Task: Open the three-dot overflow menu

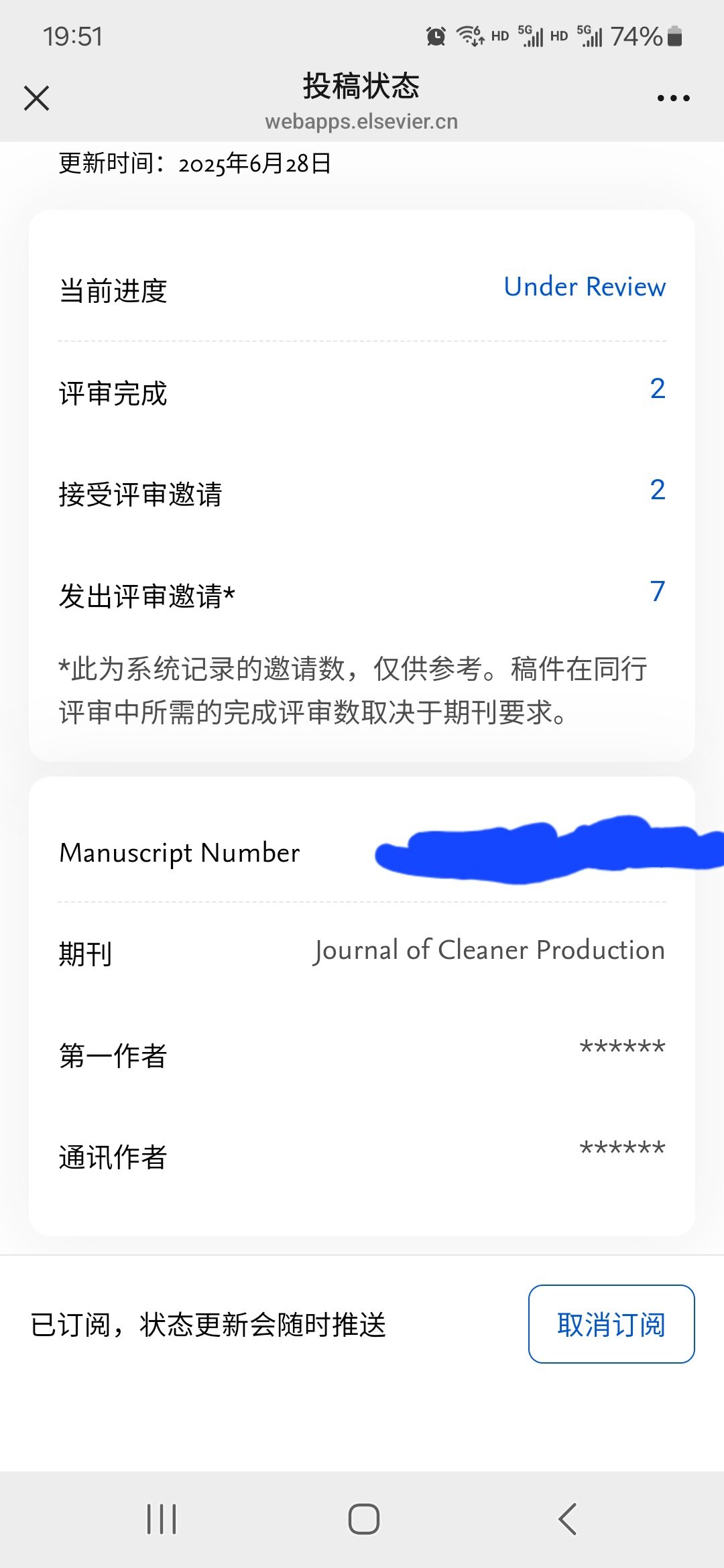Action: [673, 98]
